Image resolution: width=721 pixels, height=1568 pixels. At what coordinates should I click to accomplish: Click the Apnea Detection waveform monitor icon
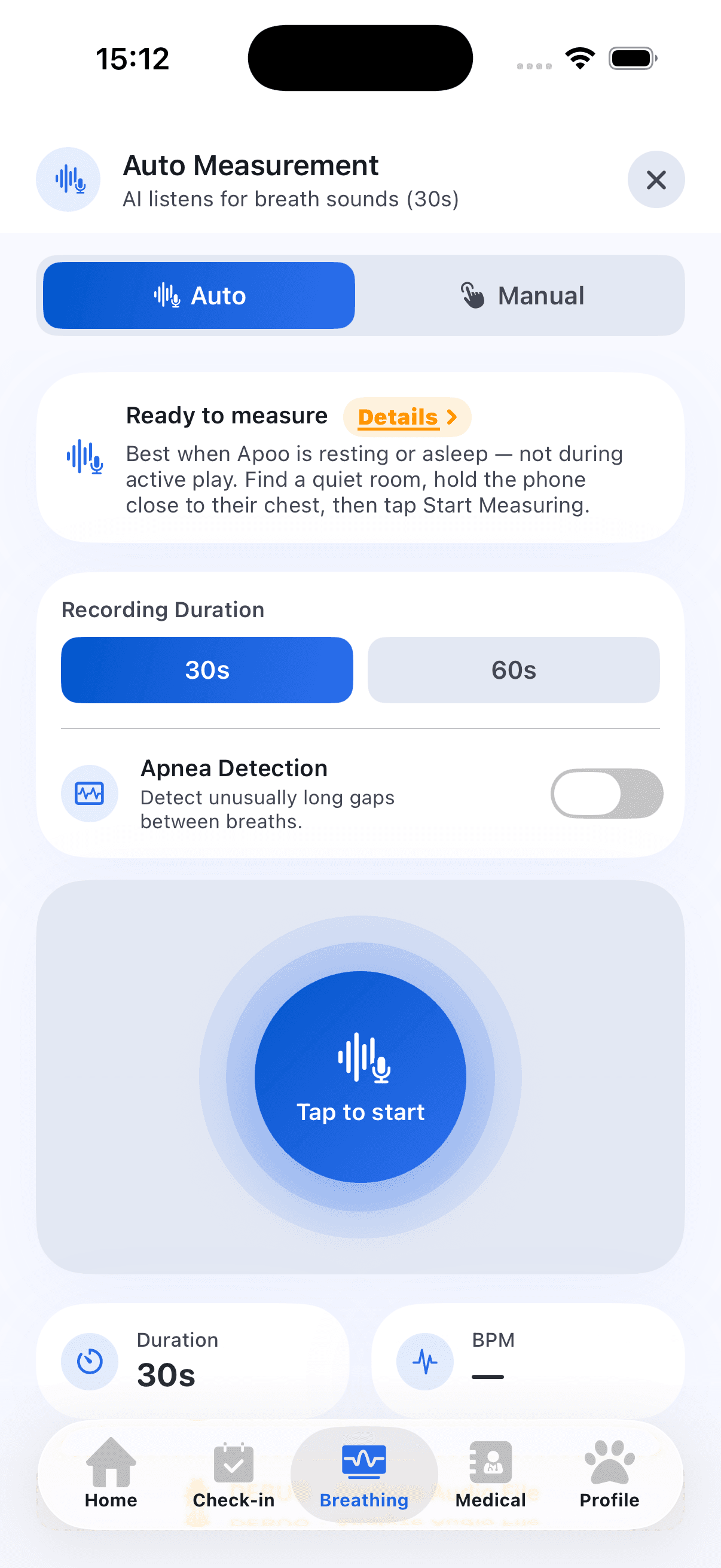90,793
